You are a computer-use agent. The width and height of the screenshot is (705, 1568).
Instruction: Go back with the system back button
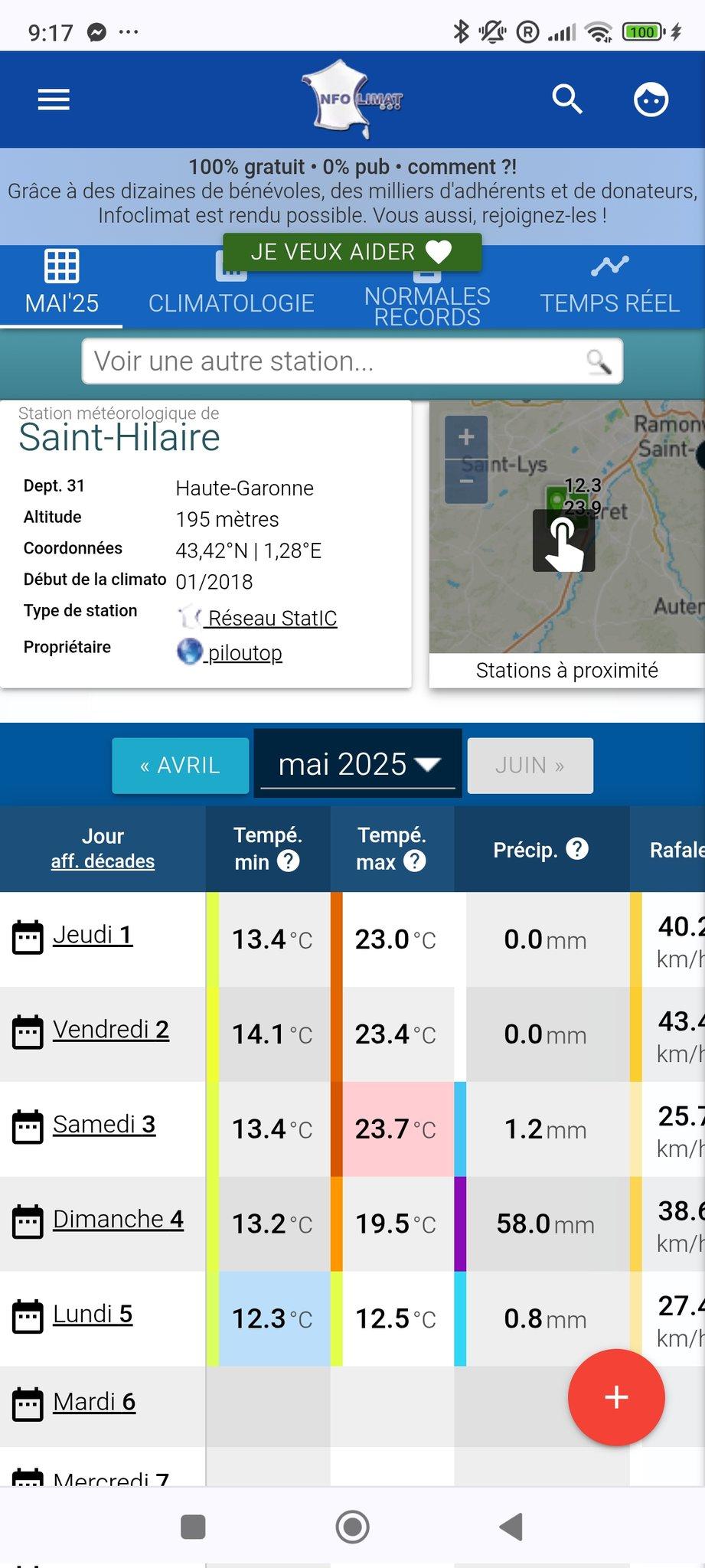[511, 1526]
